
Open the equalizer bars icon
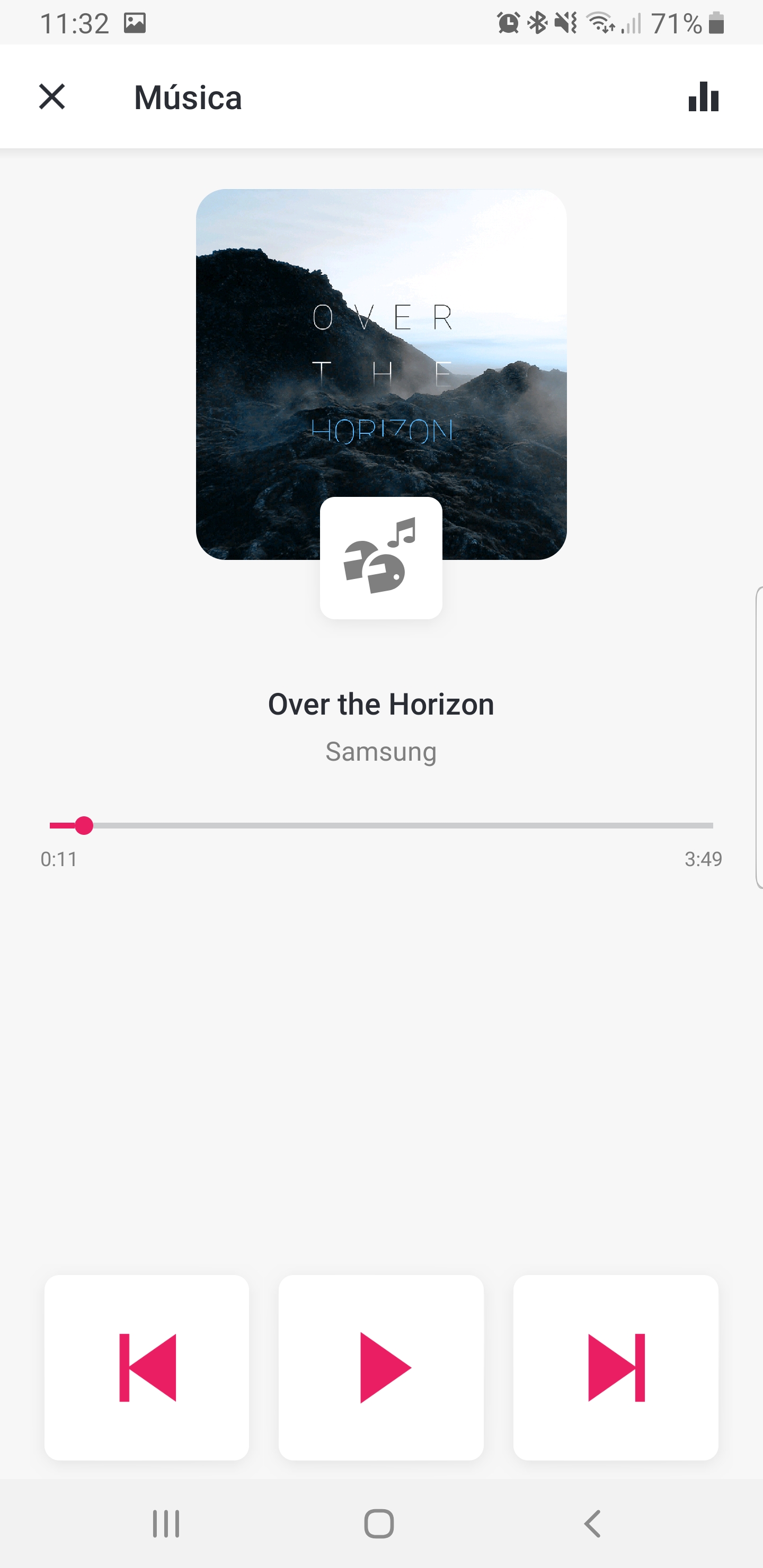703,97
